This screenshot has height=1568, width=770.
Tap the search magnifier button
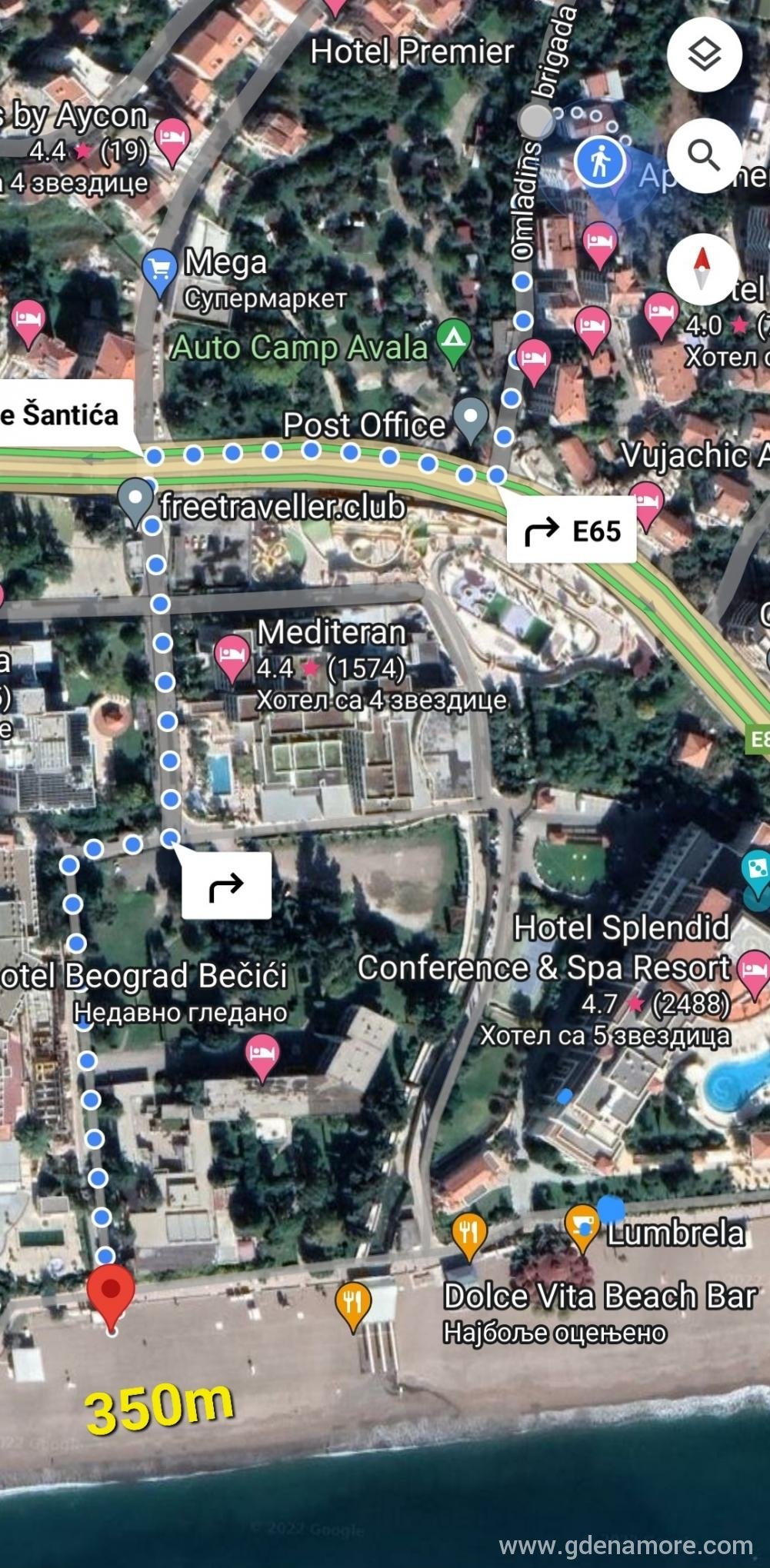click(704, 155)
